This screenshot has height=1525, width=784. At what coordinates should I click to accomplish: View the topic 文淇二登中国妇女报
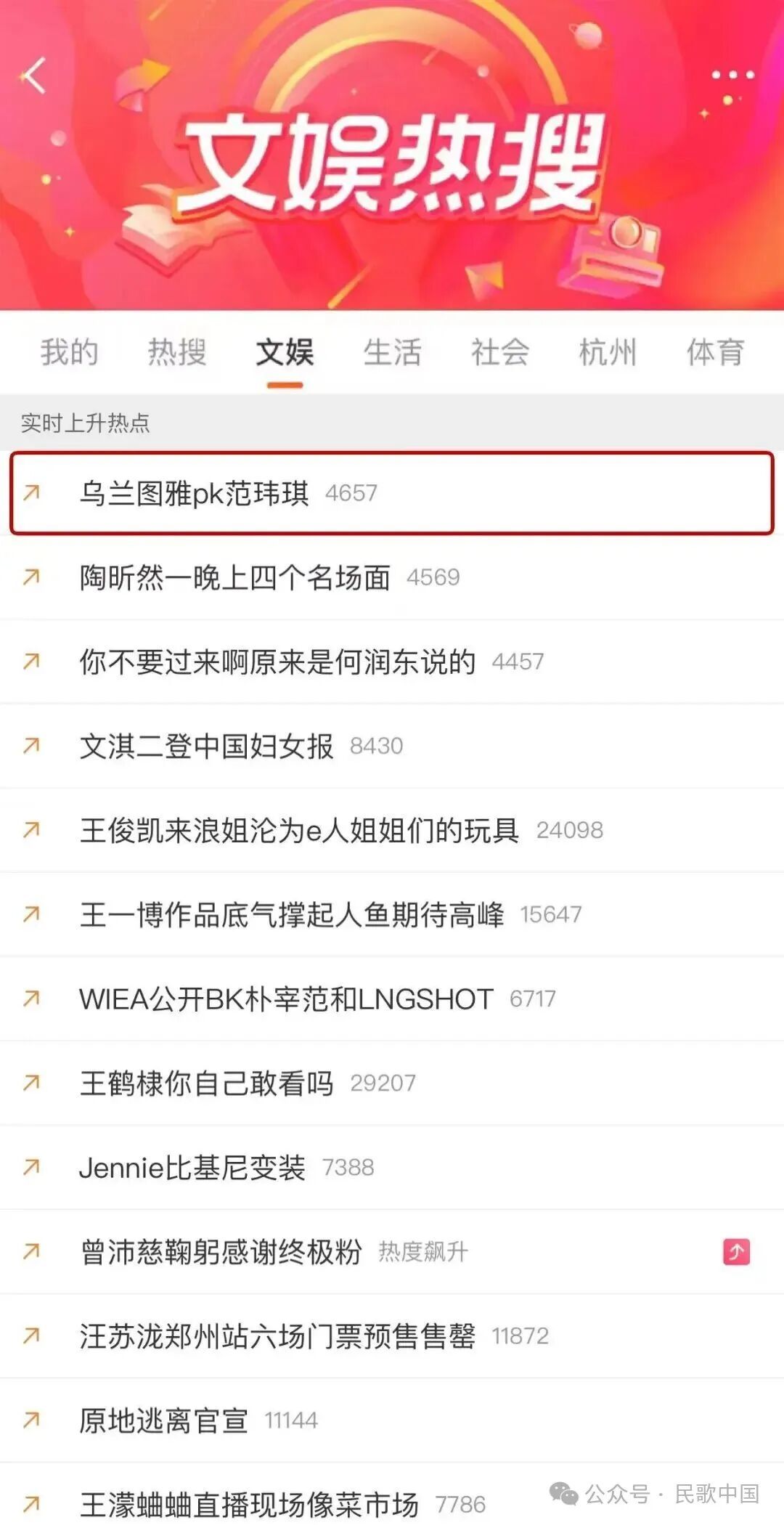(207, 746)
